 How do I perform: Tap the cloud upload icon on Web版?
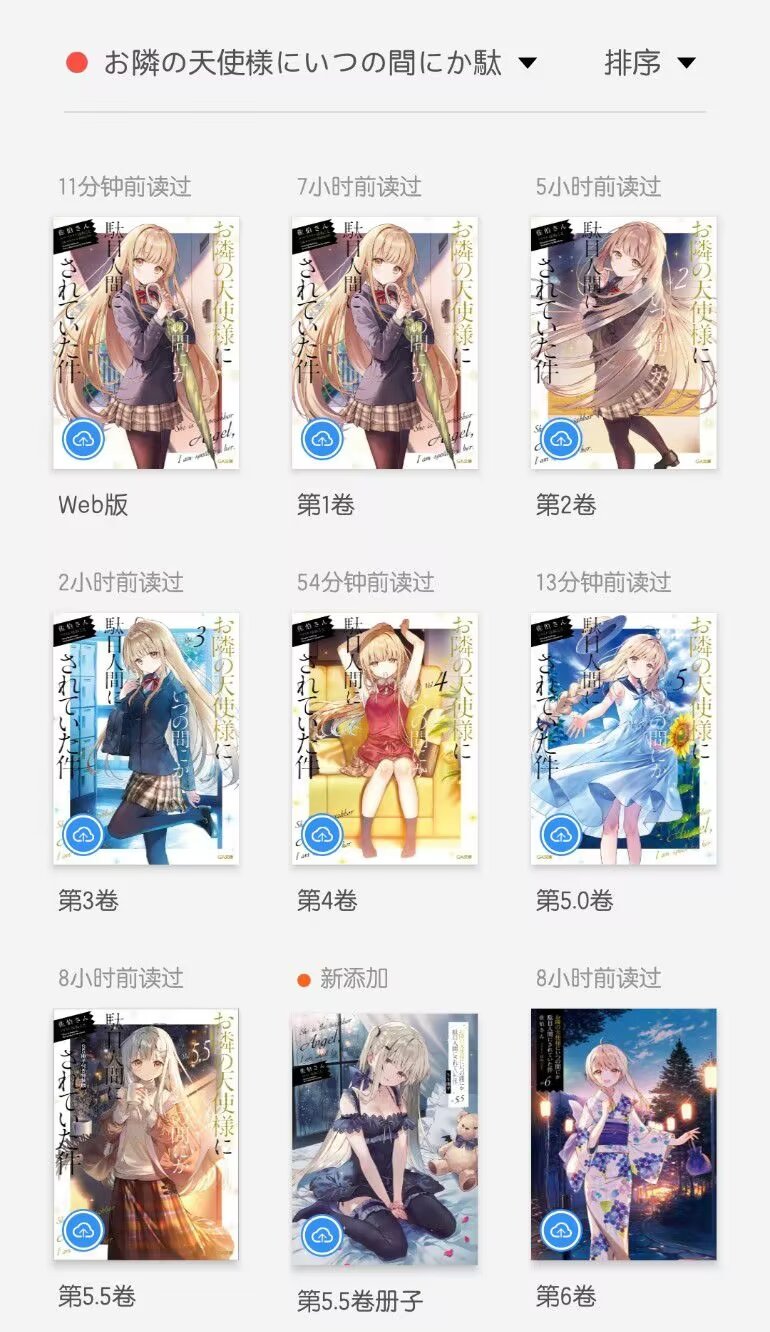click(84, 438)
